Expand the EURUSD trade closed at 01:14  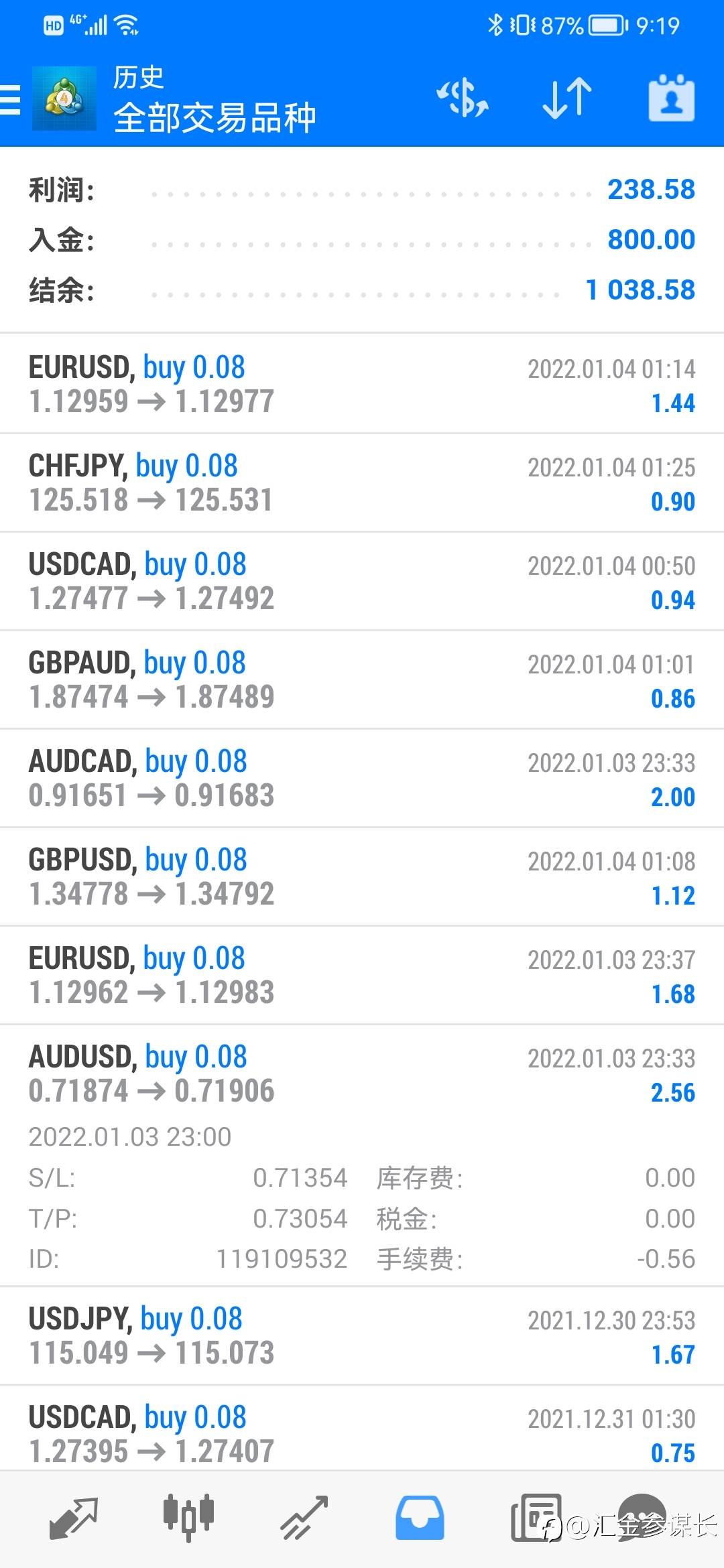[x=362, y=384]
